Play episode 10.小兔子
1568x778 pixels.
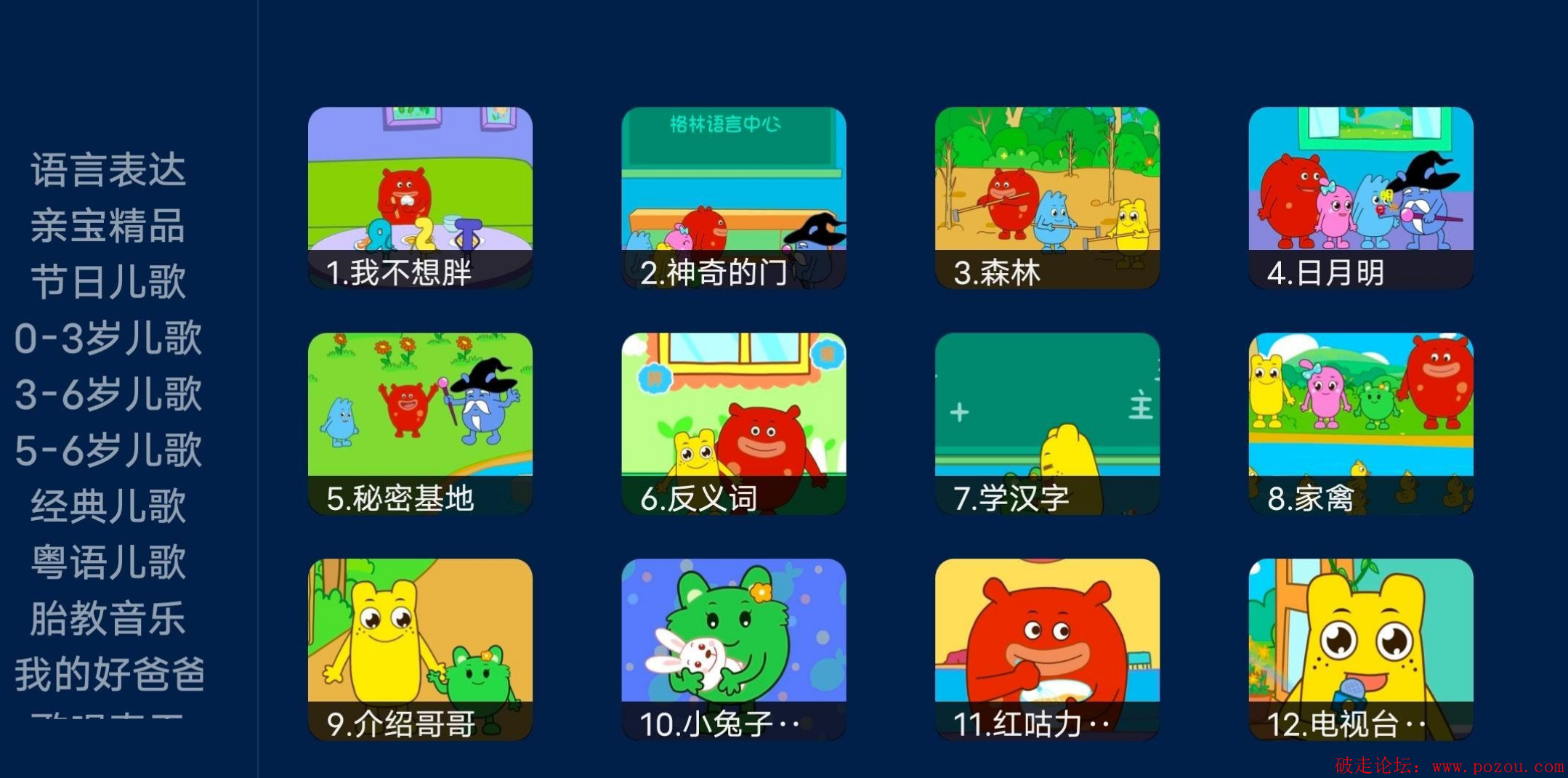(x=733, y=649)
